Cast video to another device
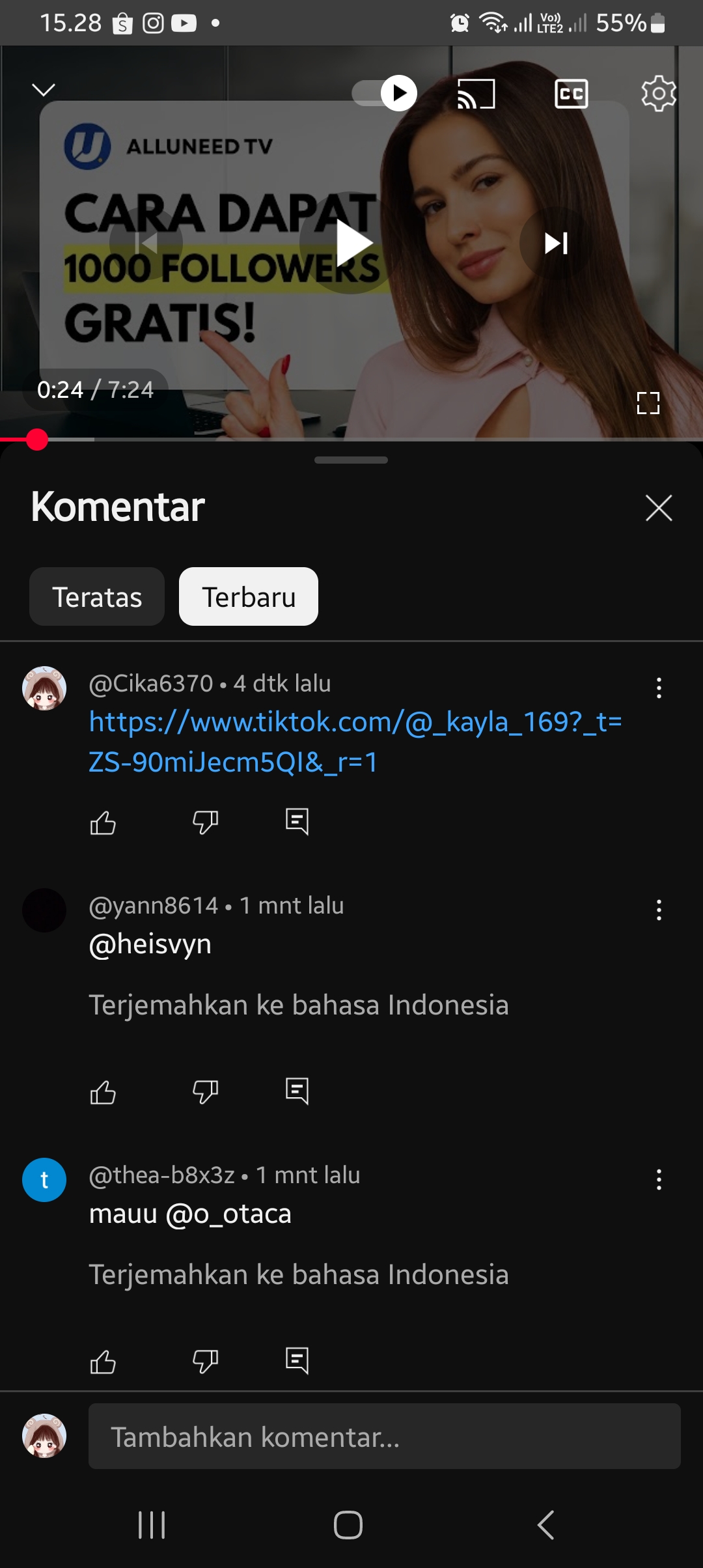 (x=476, y=94)
